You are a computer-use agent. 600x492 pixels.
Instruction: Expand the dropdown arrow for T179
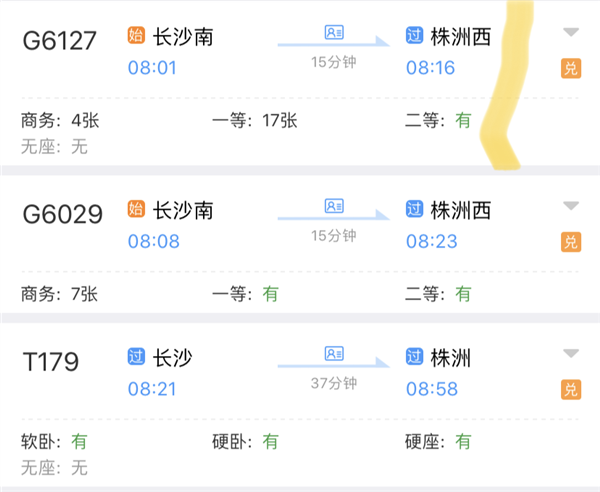click(x=570, y=354)
